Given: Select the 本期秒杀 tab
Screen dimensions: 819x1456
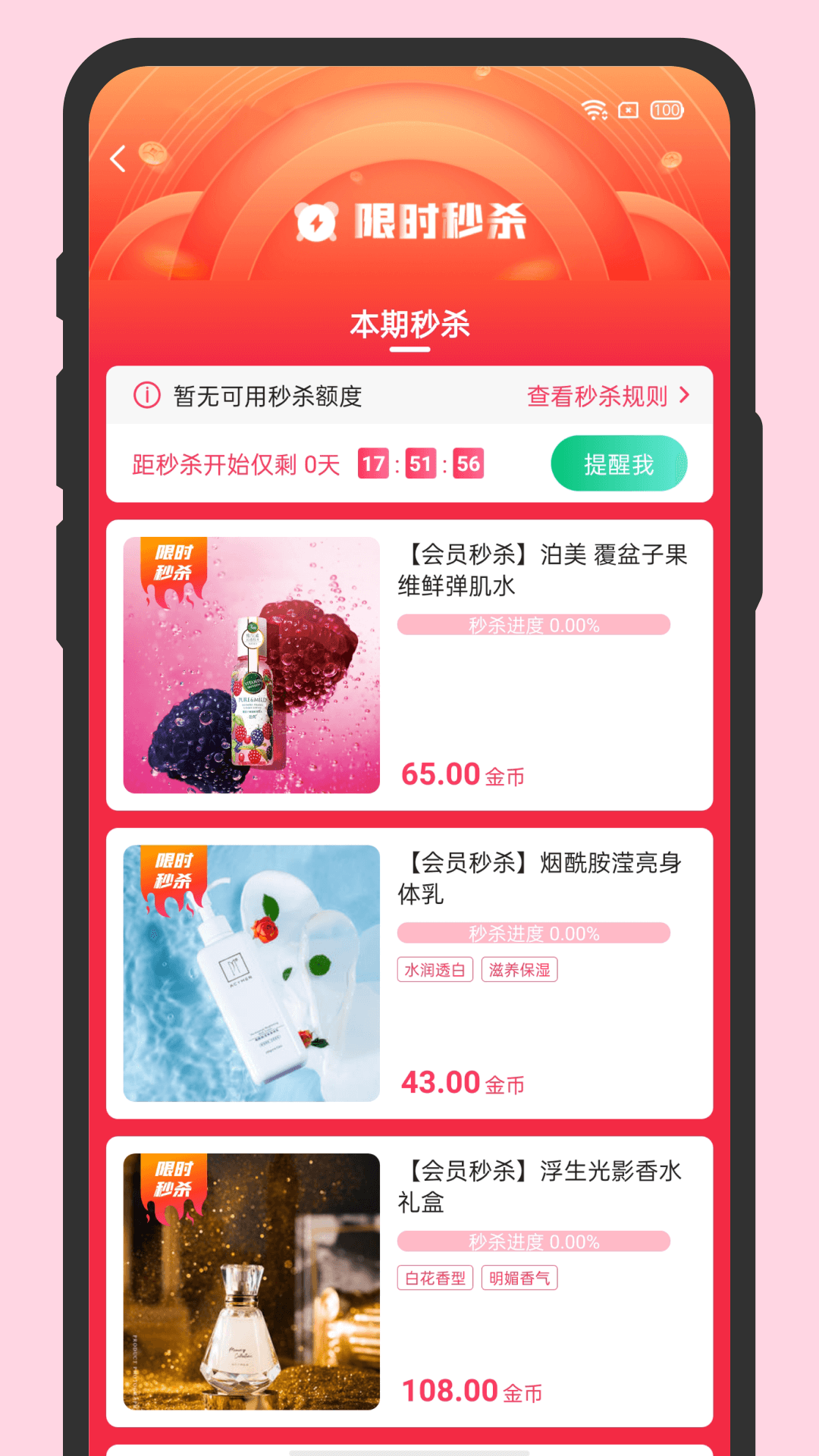Looking at the screenshot, I should [409, 326].
